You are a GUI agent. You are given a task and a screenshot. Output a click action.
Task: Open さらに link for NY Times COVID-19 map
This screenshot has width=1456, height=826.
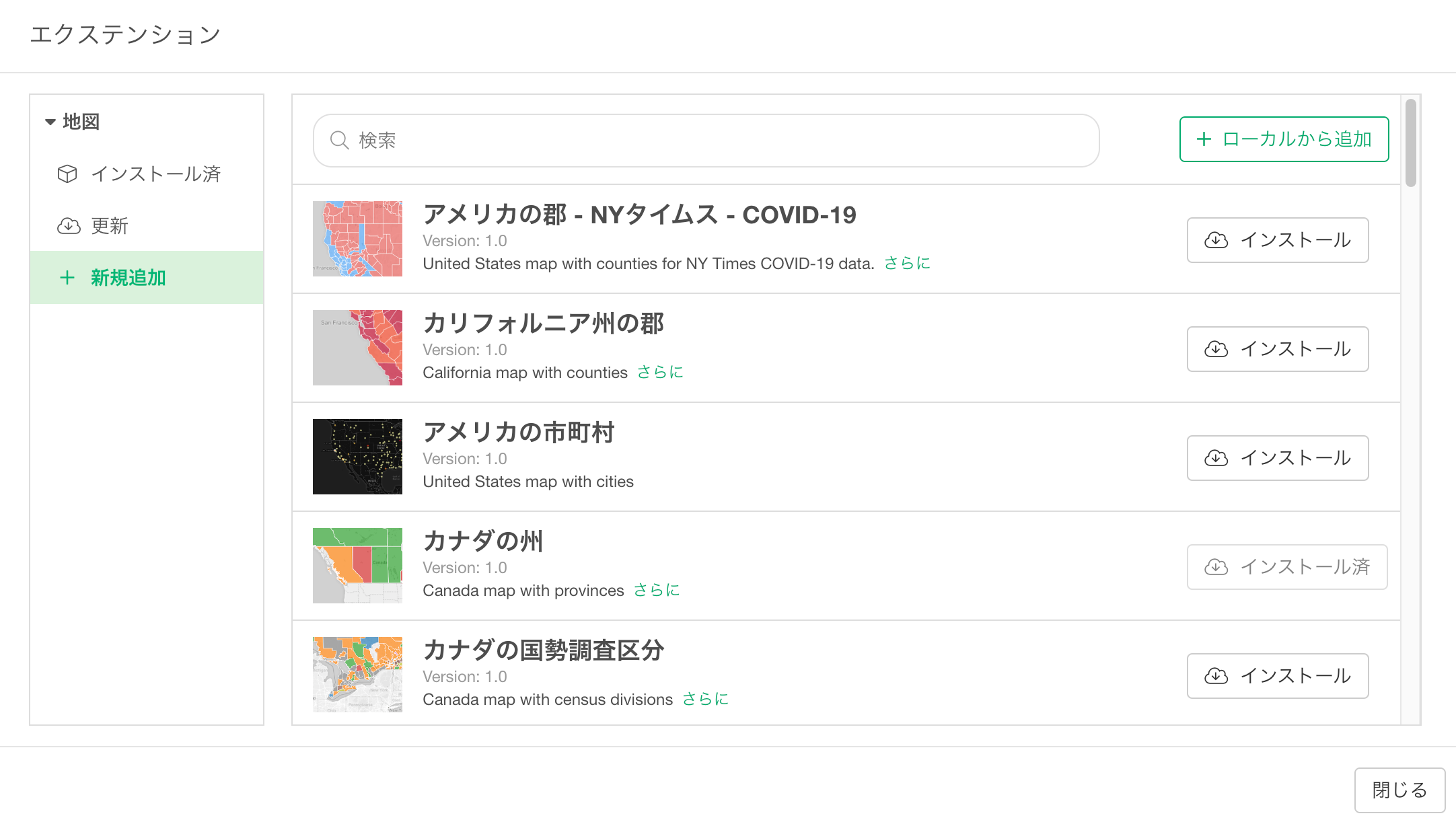pyautogui.click(x=907, y=263)
